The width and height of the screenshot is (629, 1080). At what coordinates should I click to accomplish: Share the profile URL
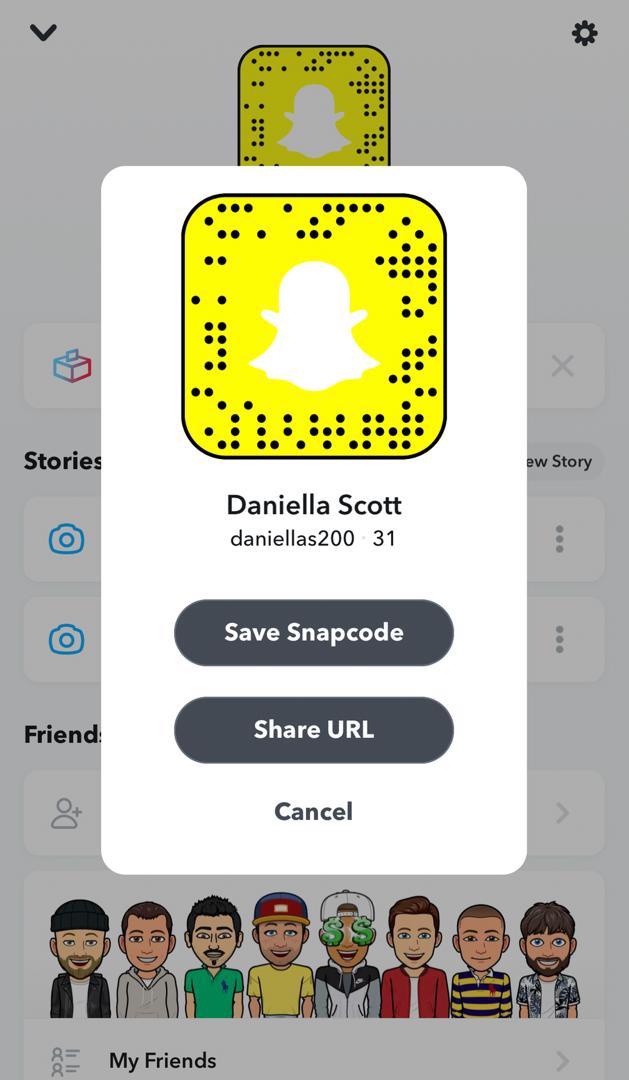tap(313, 730)
